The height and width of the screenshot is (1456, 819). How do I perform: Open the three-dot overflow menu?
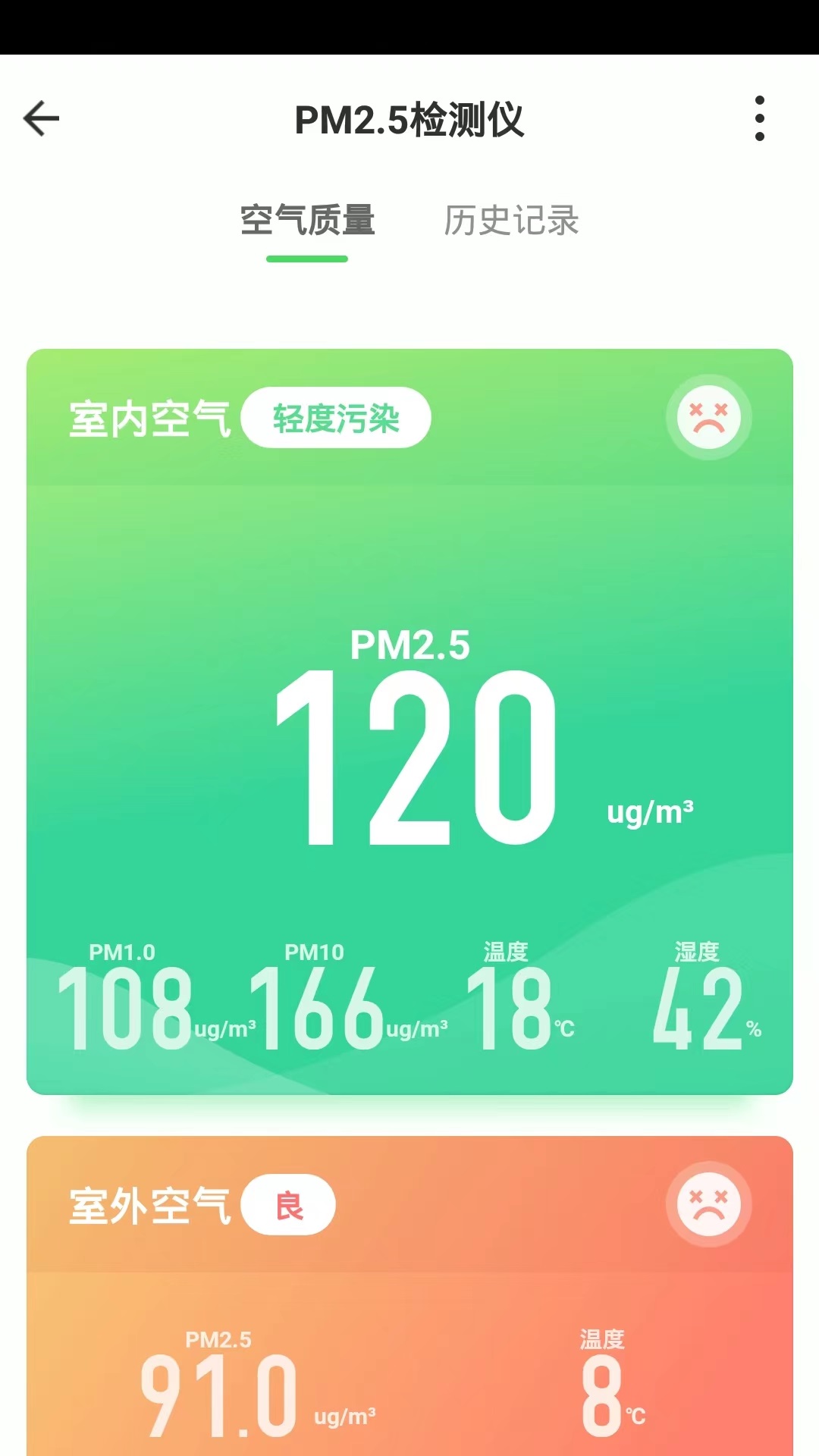(759, 119)
